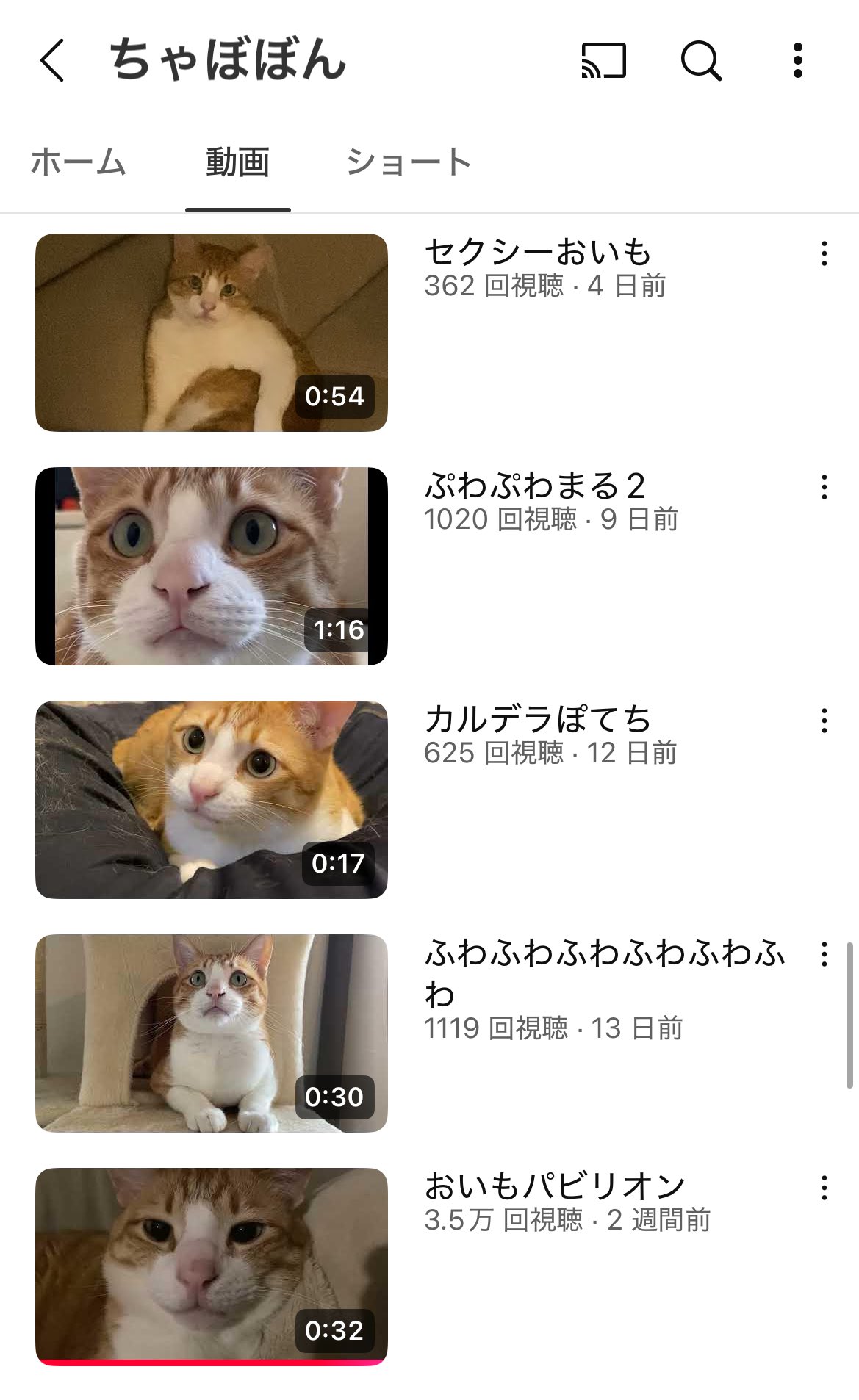
Task: Open more options for ふわふわふわふわふわふわ
Action: 824,954
